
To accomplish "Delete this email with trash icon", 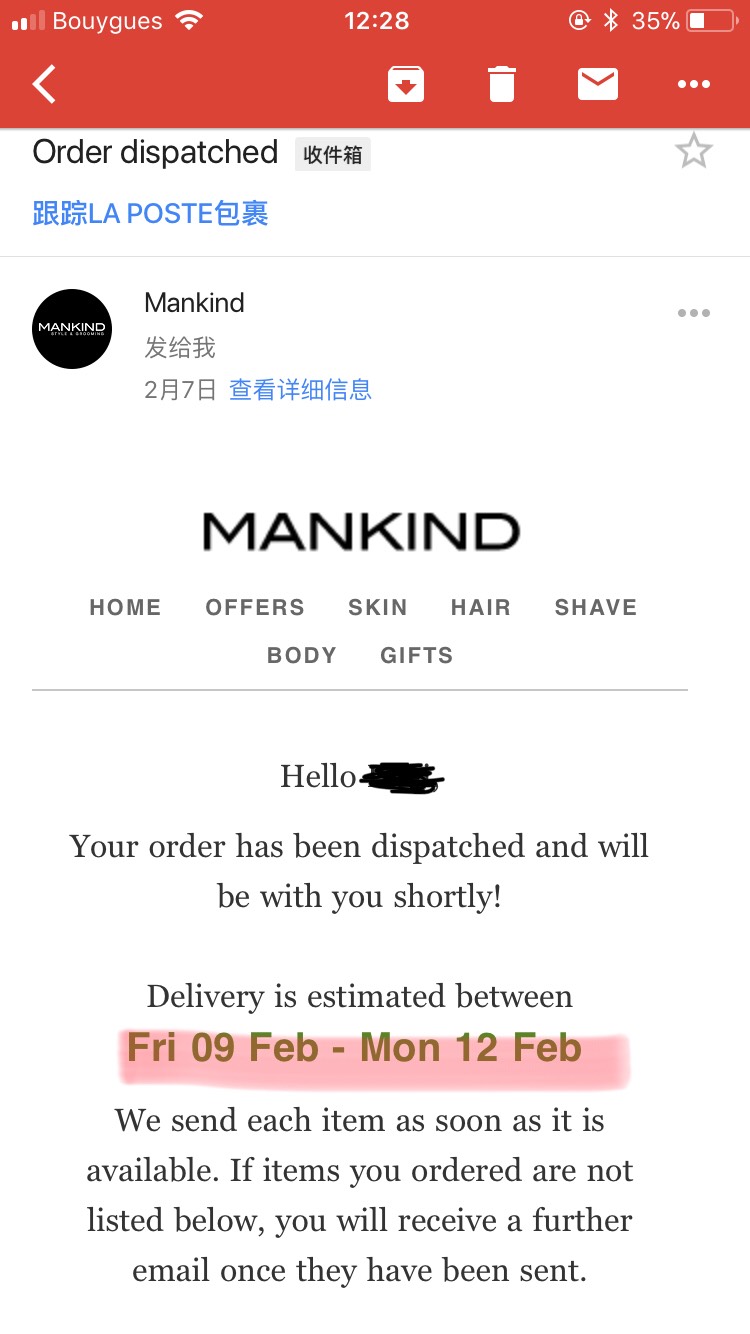I will pos(502,84).
